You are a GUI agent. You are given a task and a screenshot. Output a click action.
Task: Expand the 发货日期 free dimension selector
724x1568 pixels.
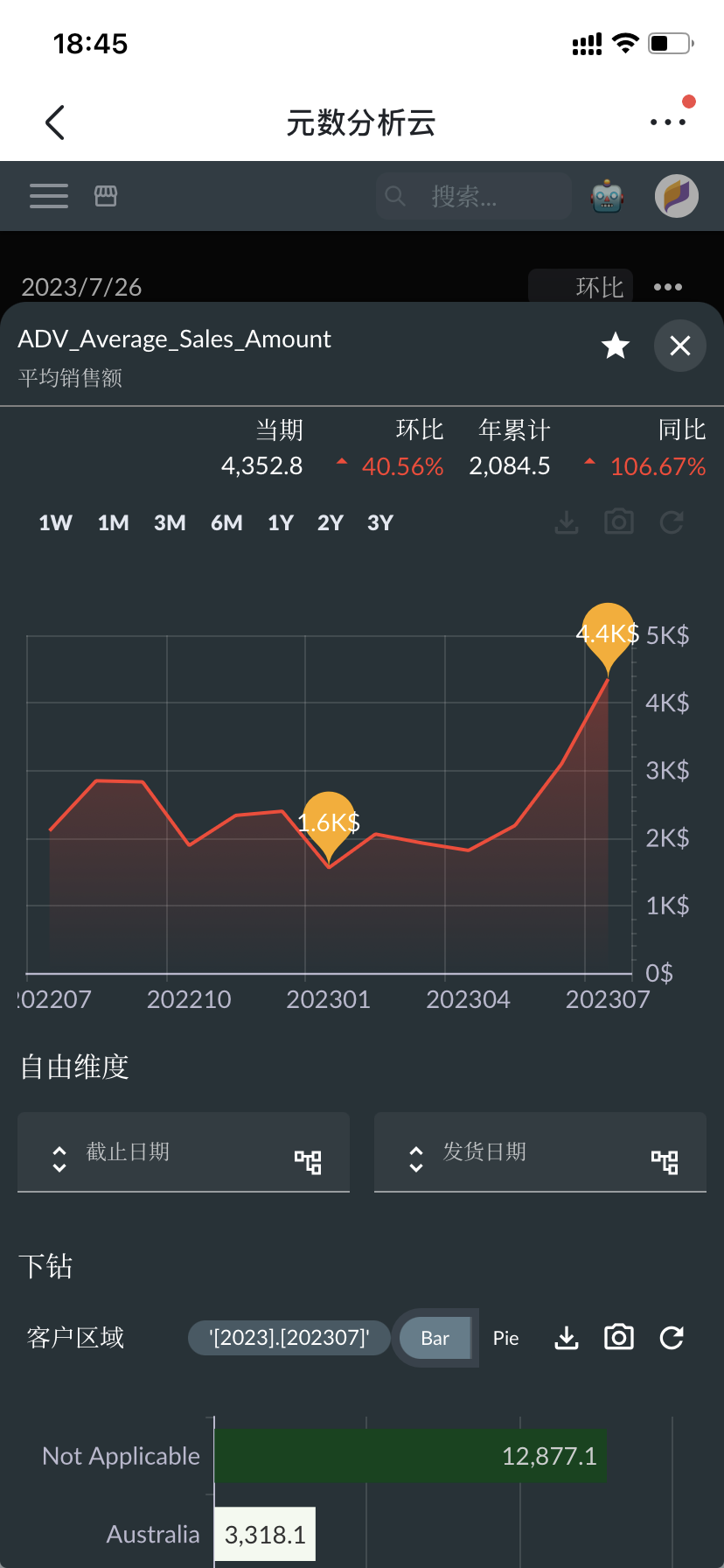click(x=415, y=1152)
